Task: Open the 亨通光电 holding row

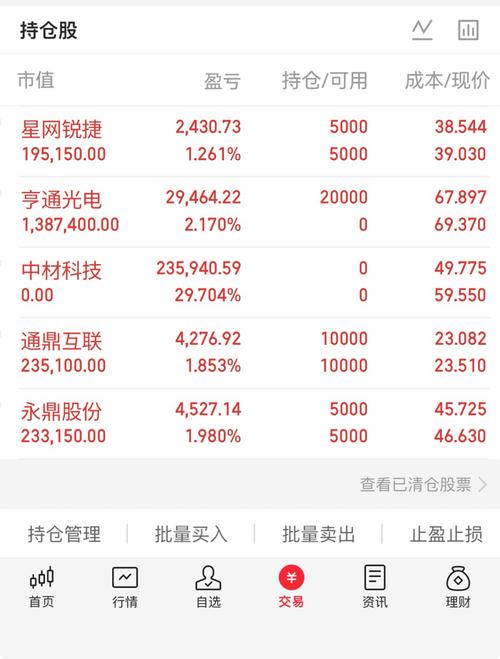Action: point(250,212)
